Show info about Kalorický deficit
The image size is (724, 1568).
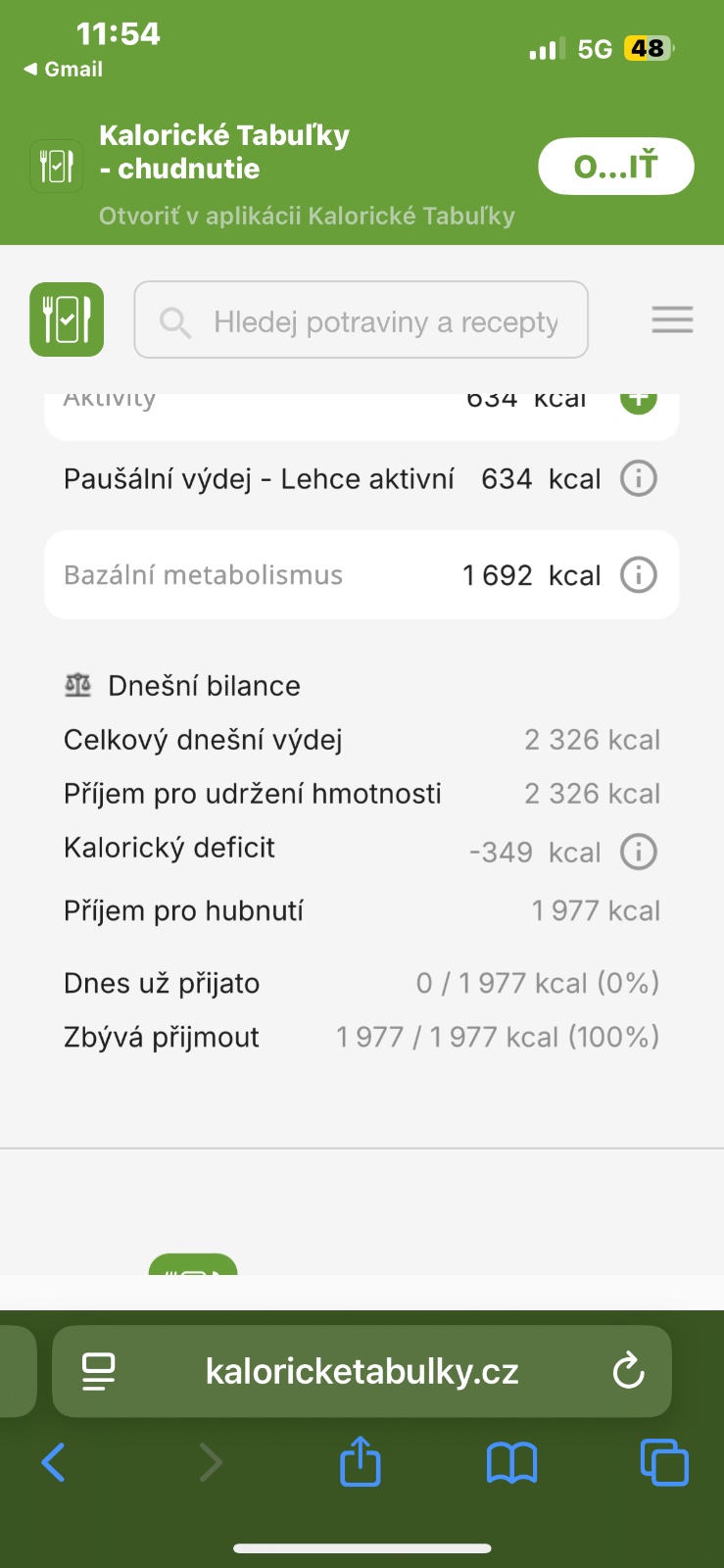click(639, 852)
